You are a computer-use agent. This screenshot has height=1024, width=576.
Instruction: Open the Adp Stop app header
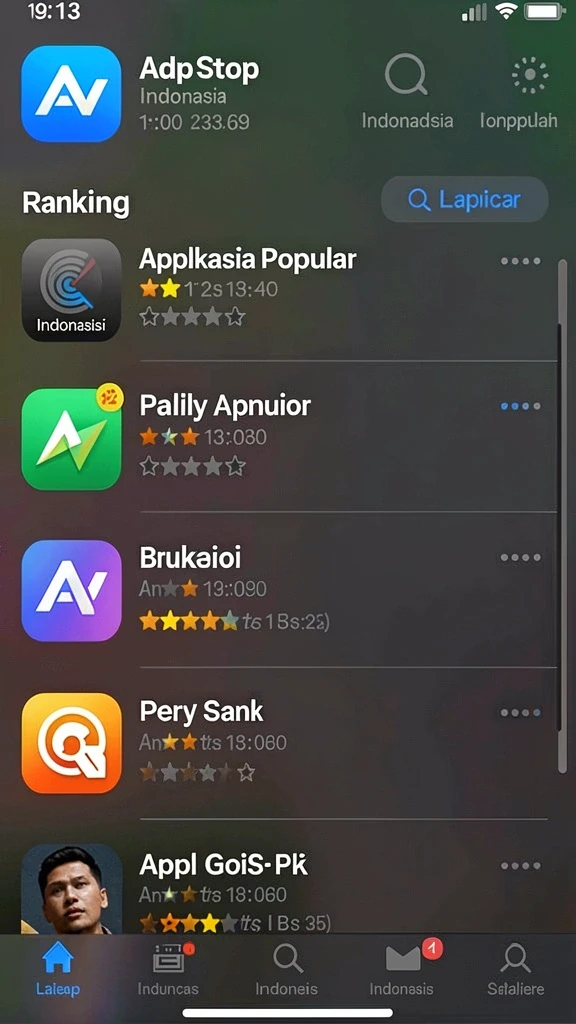[x=140, y=93]
